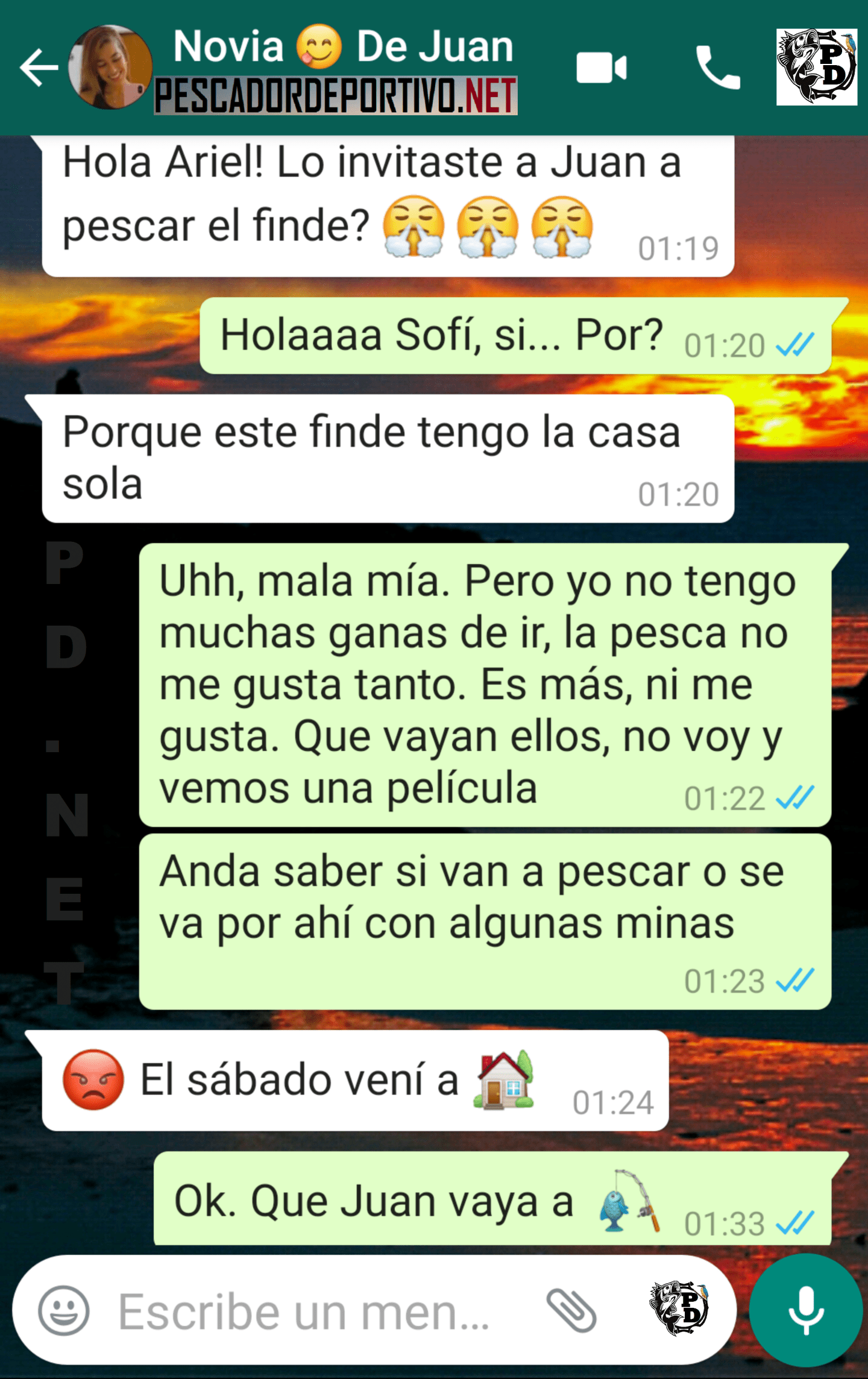Start a voice call
This screenshot has height=1379, width=868.
(717, 68)
